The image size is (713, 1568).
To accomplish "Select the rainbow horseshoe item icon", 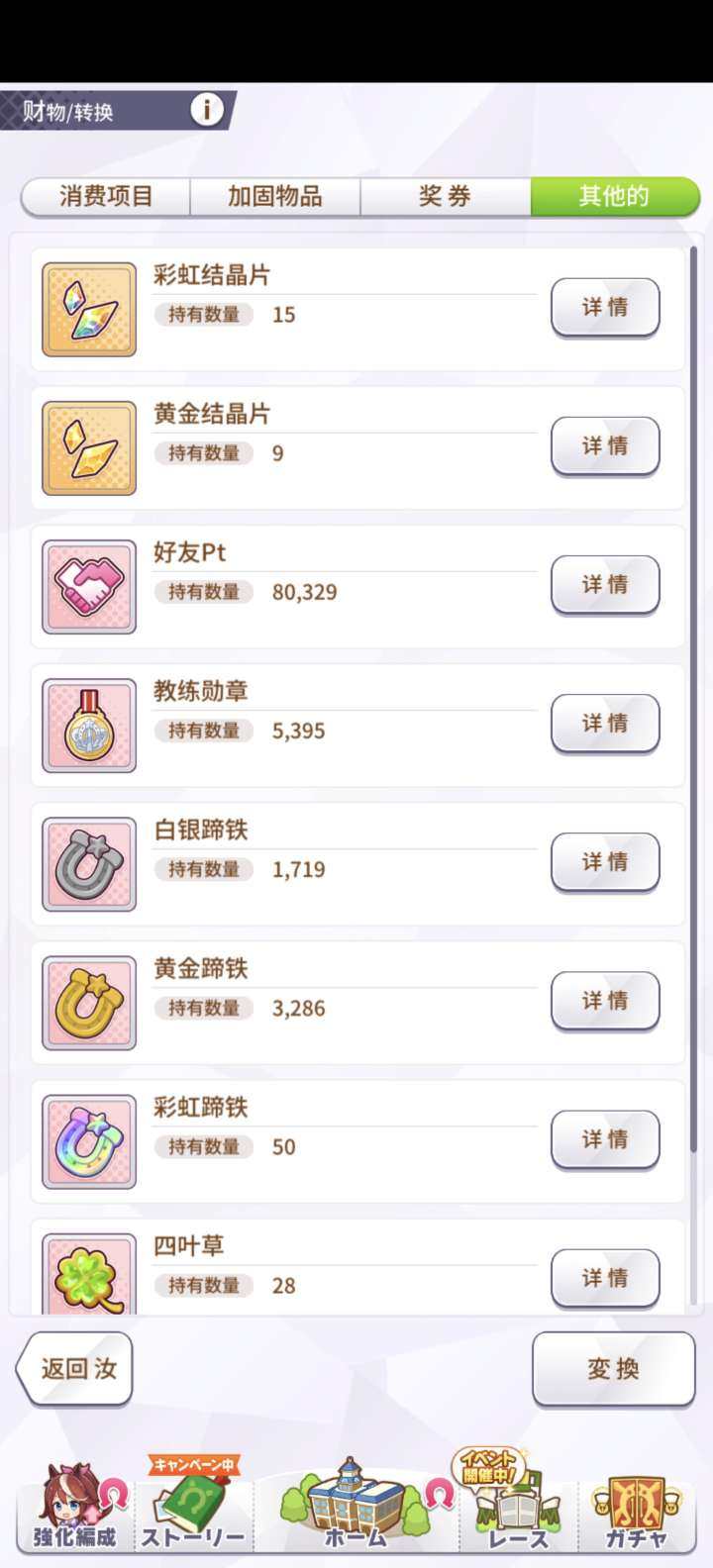I will (x=88, y=1139).
